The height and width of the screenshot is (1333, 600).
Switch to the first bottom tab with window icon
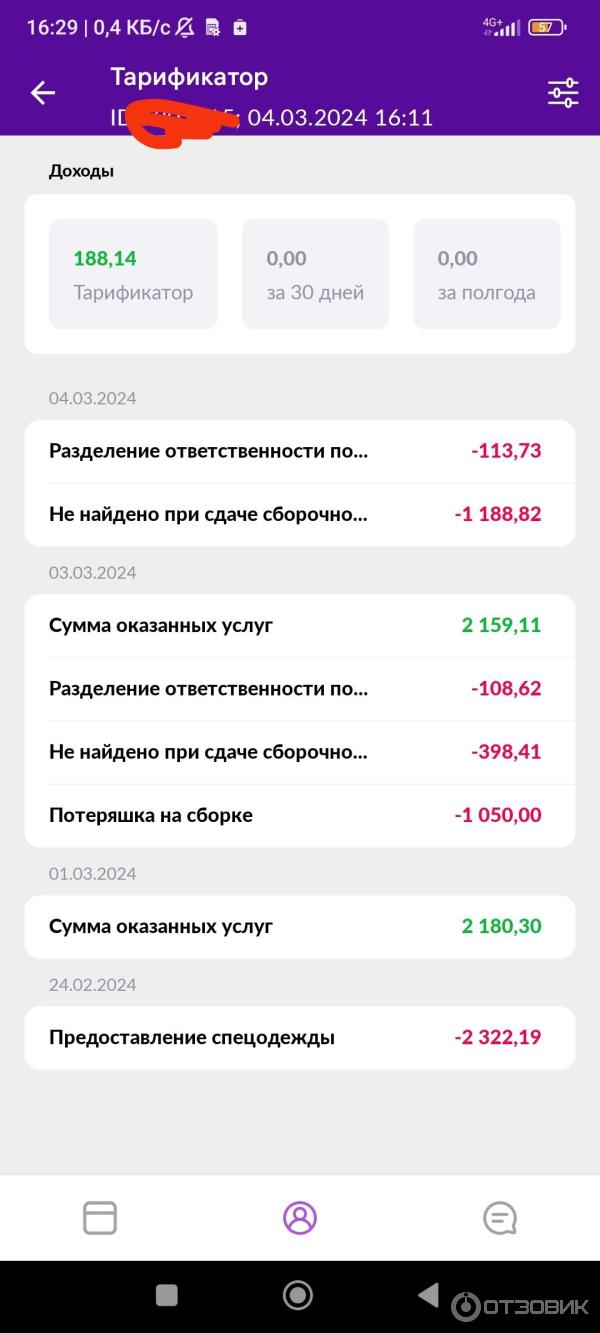[100, 1217]
